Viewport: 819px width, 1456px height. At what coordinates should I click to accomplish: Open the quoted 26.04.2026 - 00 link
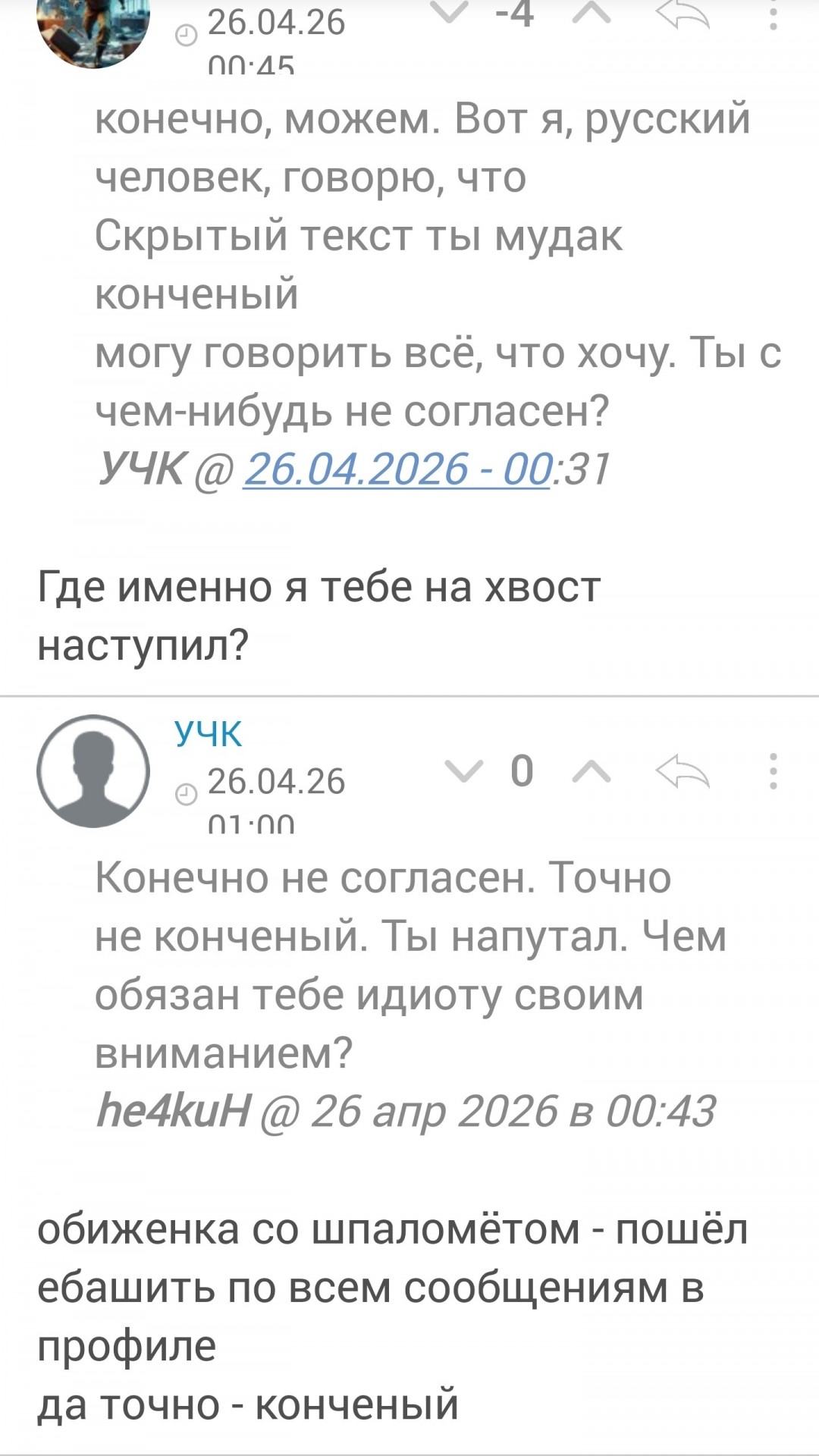point(397,469)
